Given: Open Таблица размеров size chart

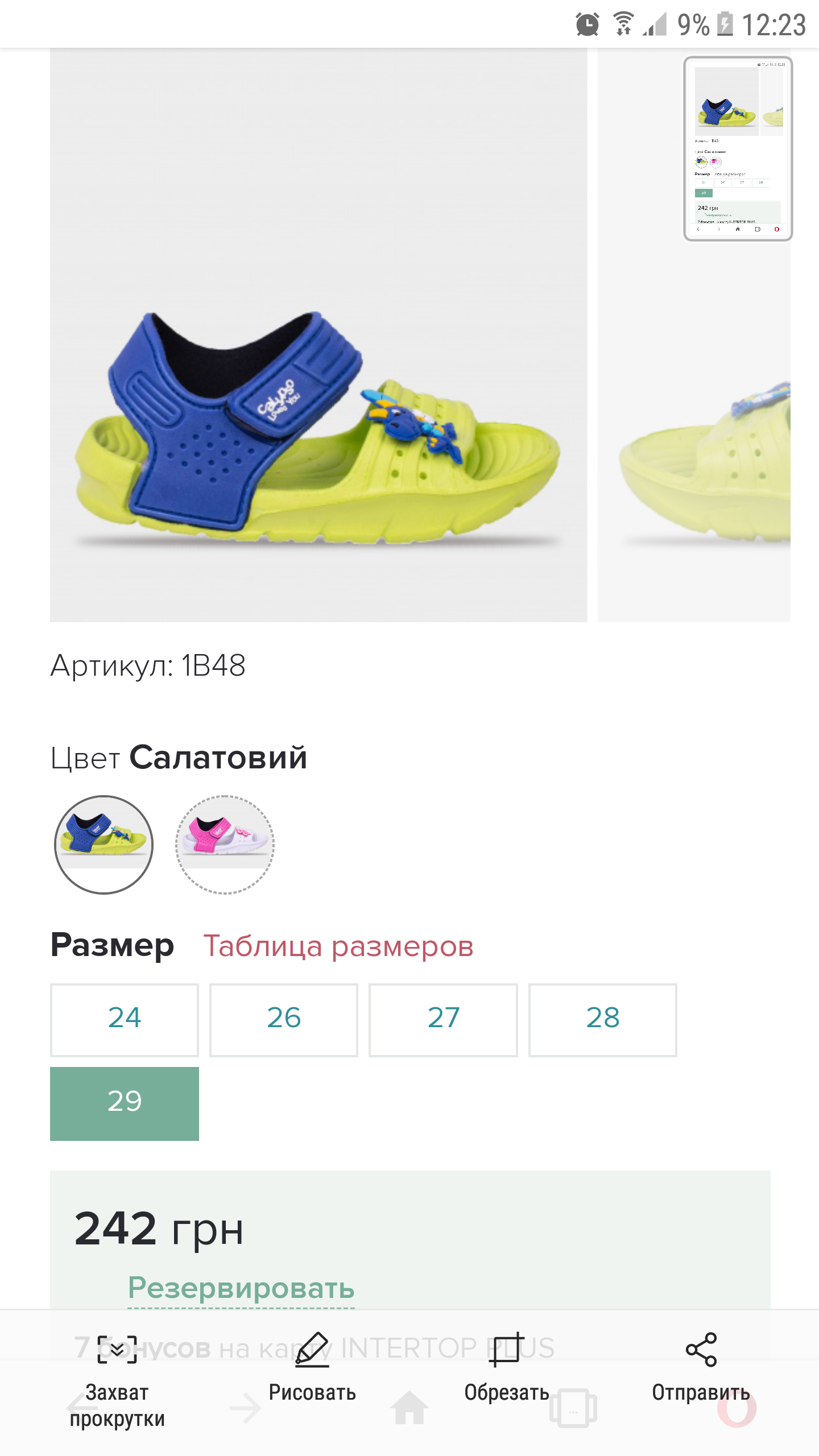Looking at the screenshot, I should click(x=338, y=946).
